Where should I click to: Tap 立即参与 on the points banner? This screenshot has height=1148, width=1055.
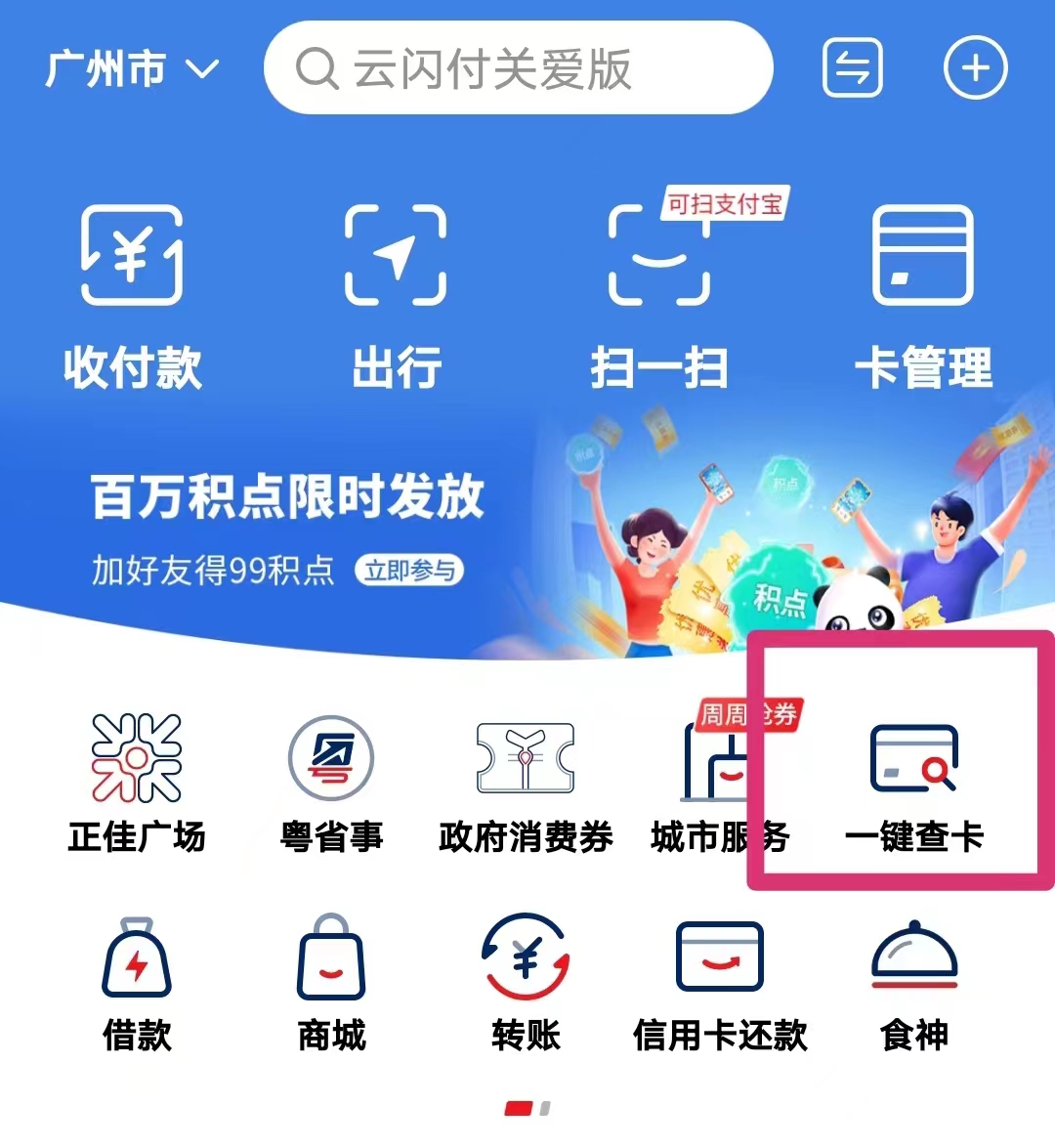coord(409,570)
